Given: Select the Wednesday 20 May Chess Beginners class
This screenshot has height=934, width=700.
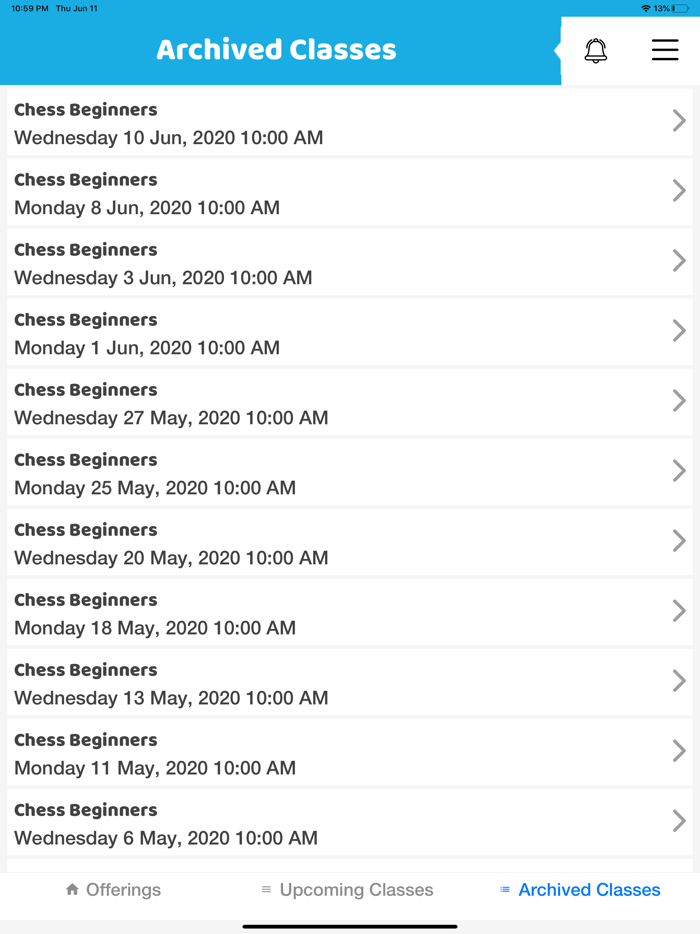Looking at the screenshot, I should pyautogui.click(x=349, y=543).
